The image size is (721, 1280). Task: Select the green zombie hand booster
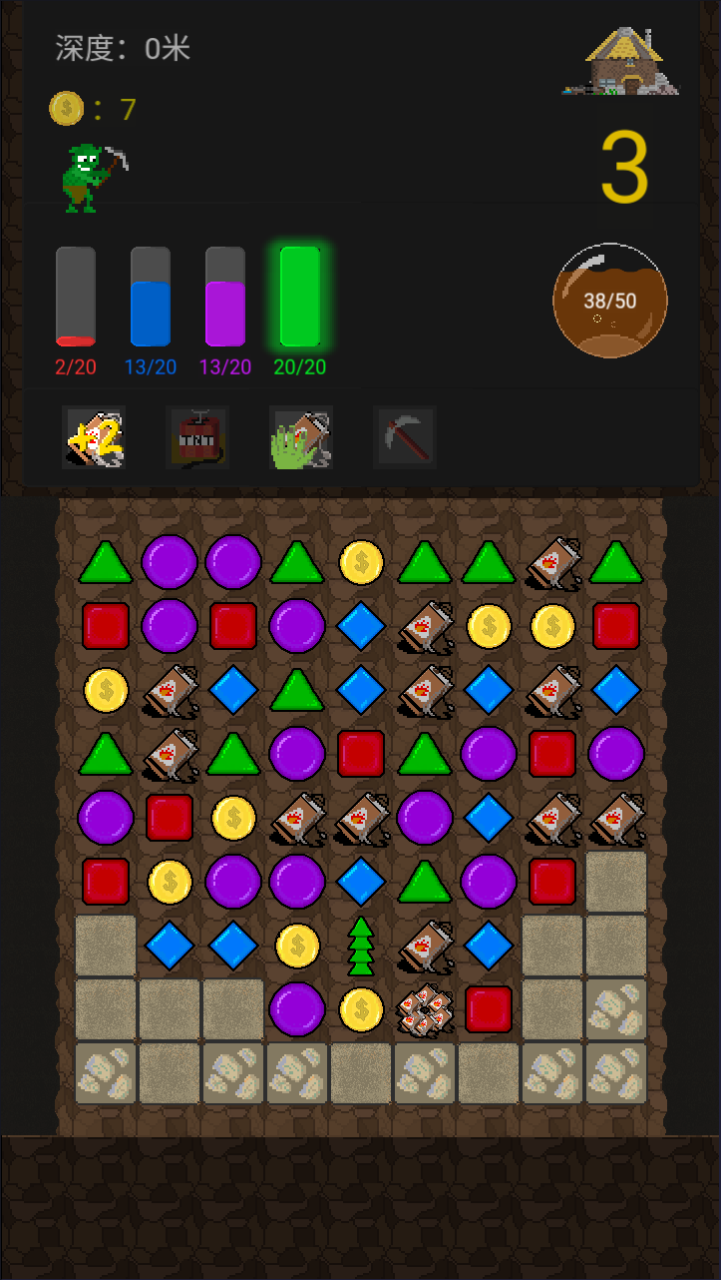(x=300, y=438)
